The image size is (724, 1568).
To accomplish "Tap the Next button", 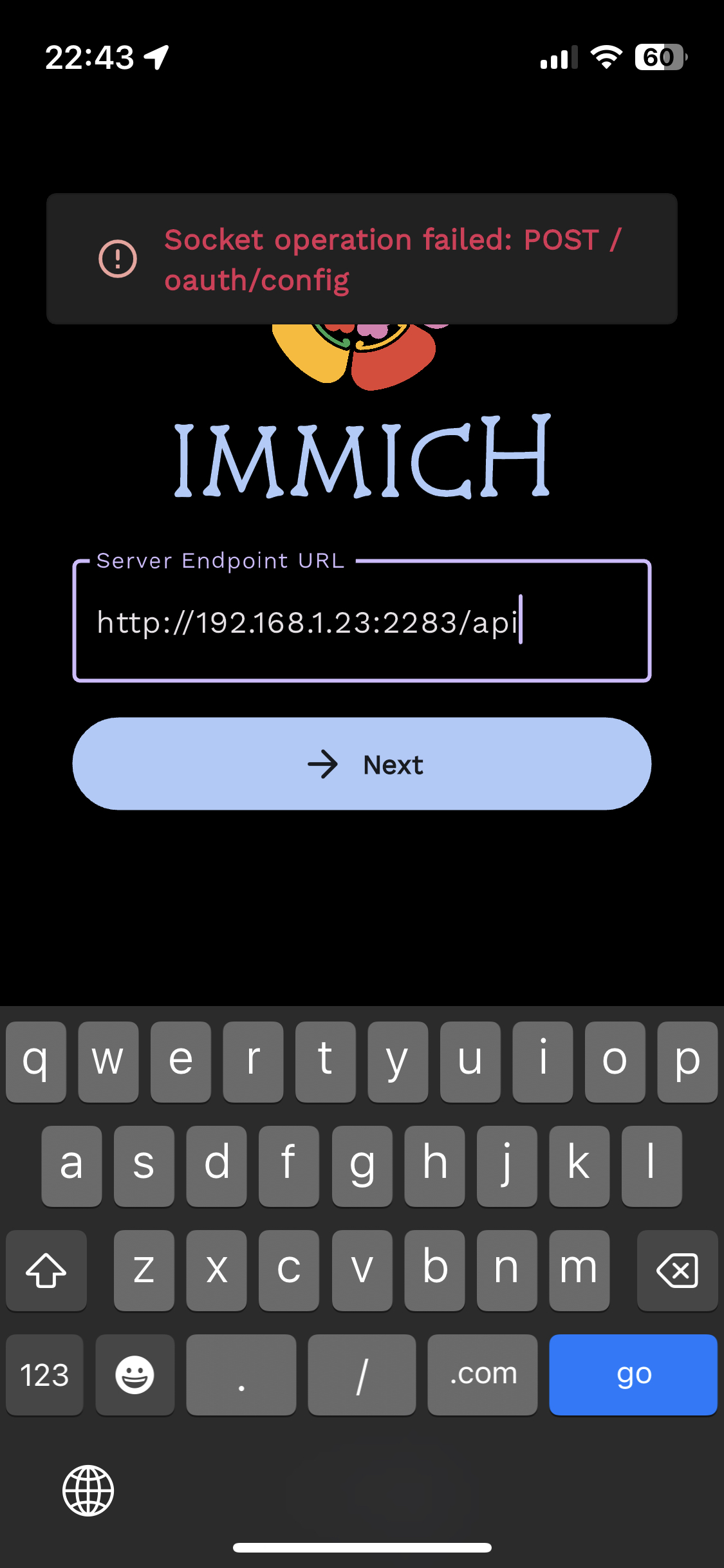I will point(362,764).
